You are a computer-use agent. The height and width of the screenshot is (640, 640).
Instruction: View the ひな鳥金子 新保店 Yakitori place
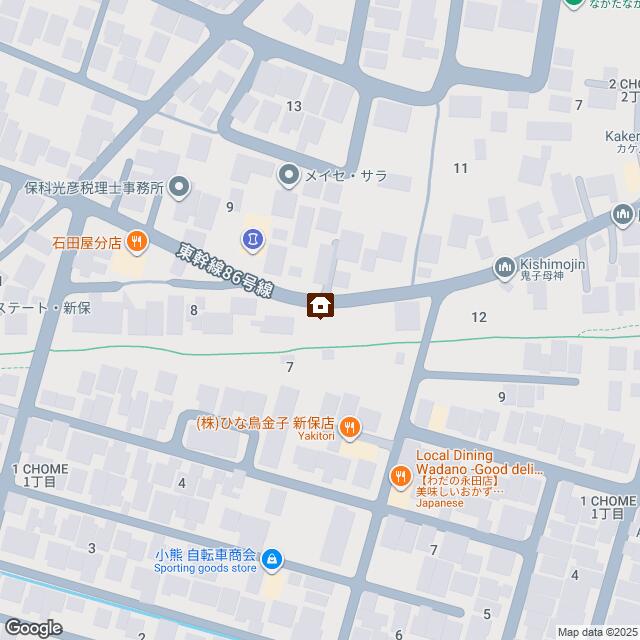(349, 427)
